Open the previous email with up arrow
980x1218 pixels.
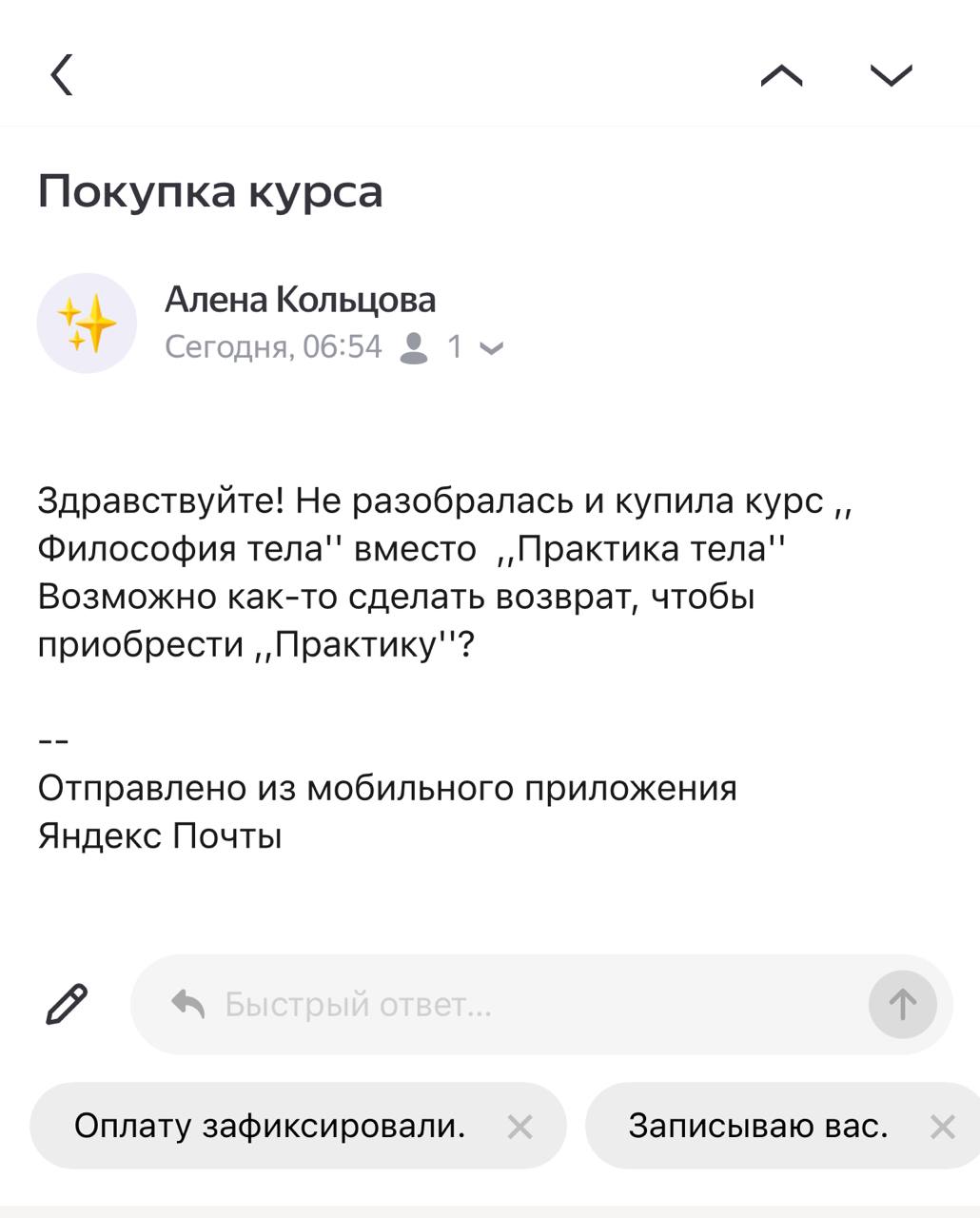(781, 75)
